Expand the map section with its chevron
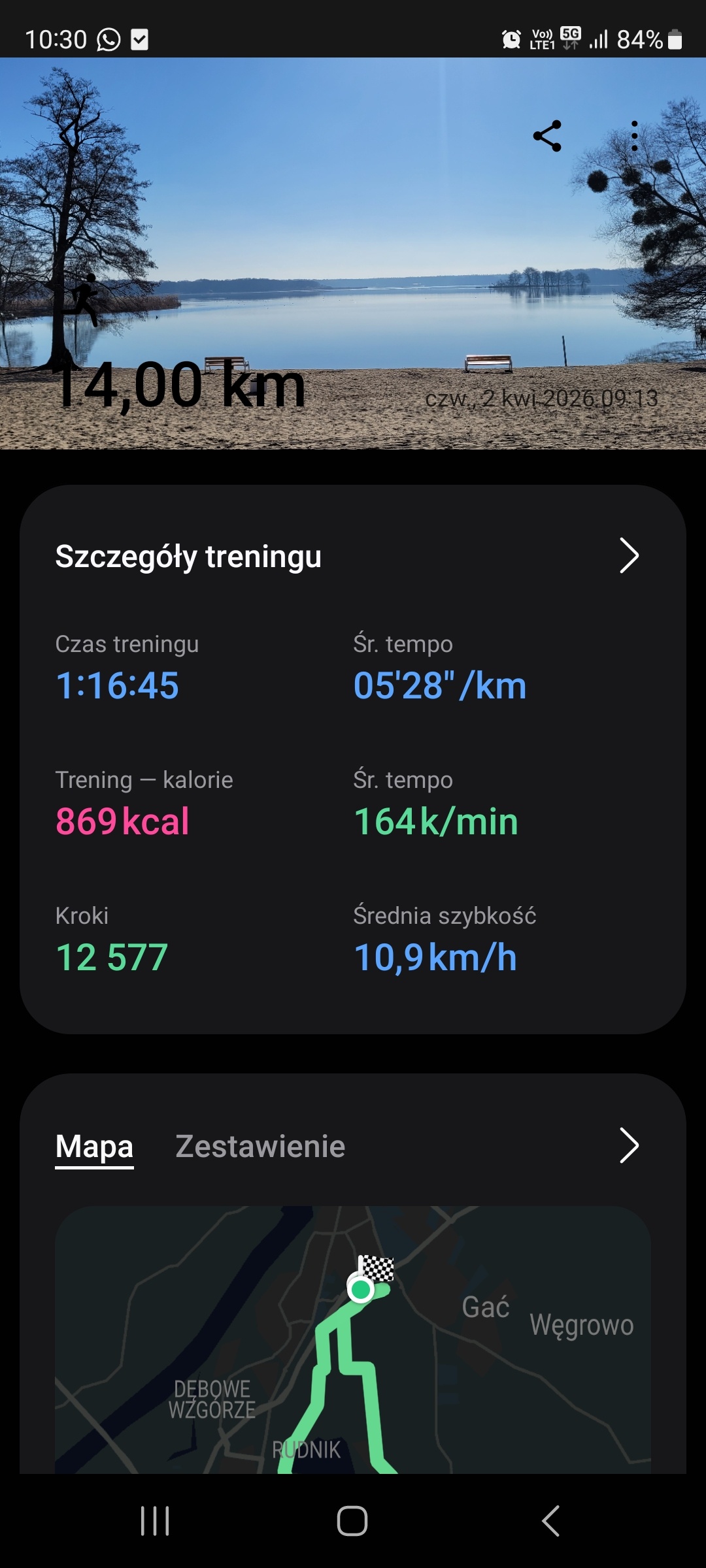Viewport: 706px width, 1568px height. (628, 1145)
